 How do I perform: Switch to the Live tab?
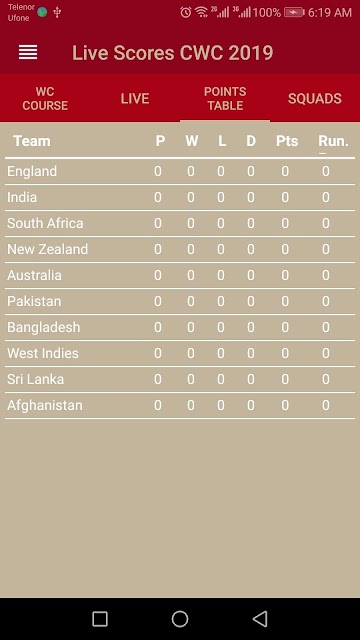(x=135, y=98)
